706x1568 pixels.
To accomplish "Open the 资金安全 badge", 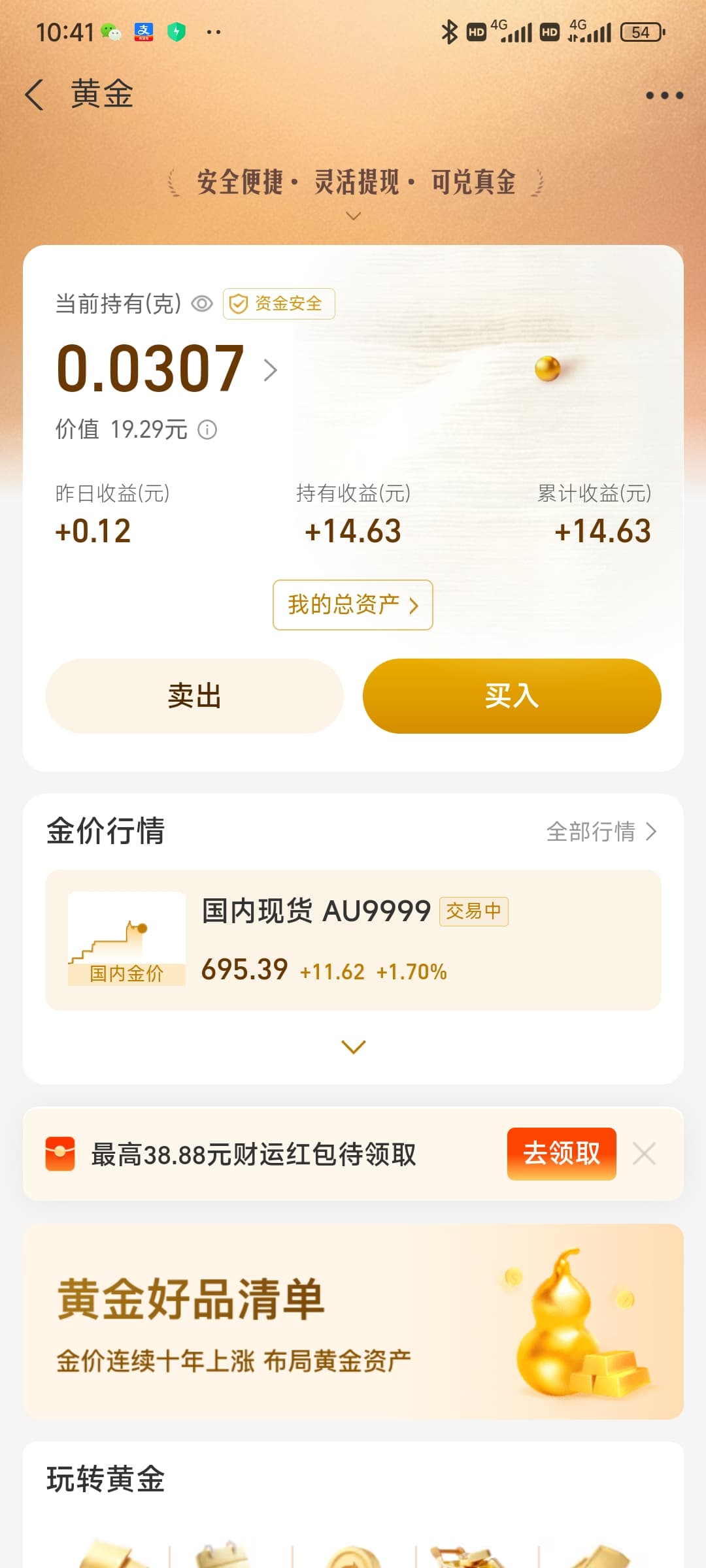I will click(x=279, y=304).
